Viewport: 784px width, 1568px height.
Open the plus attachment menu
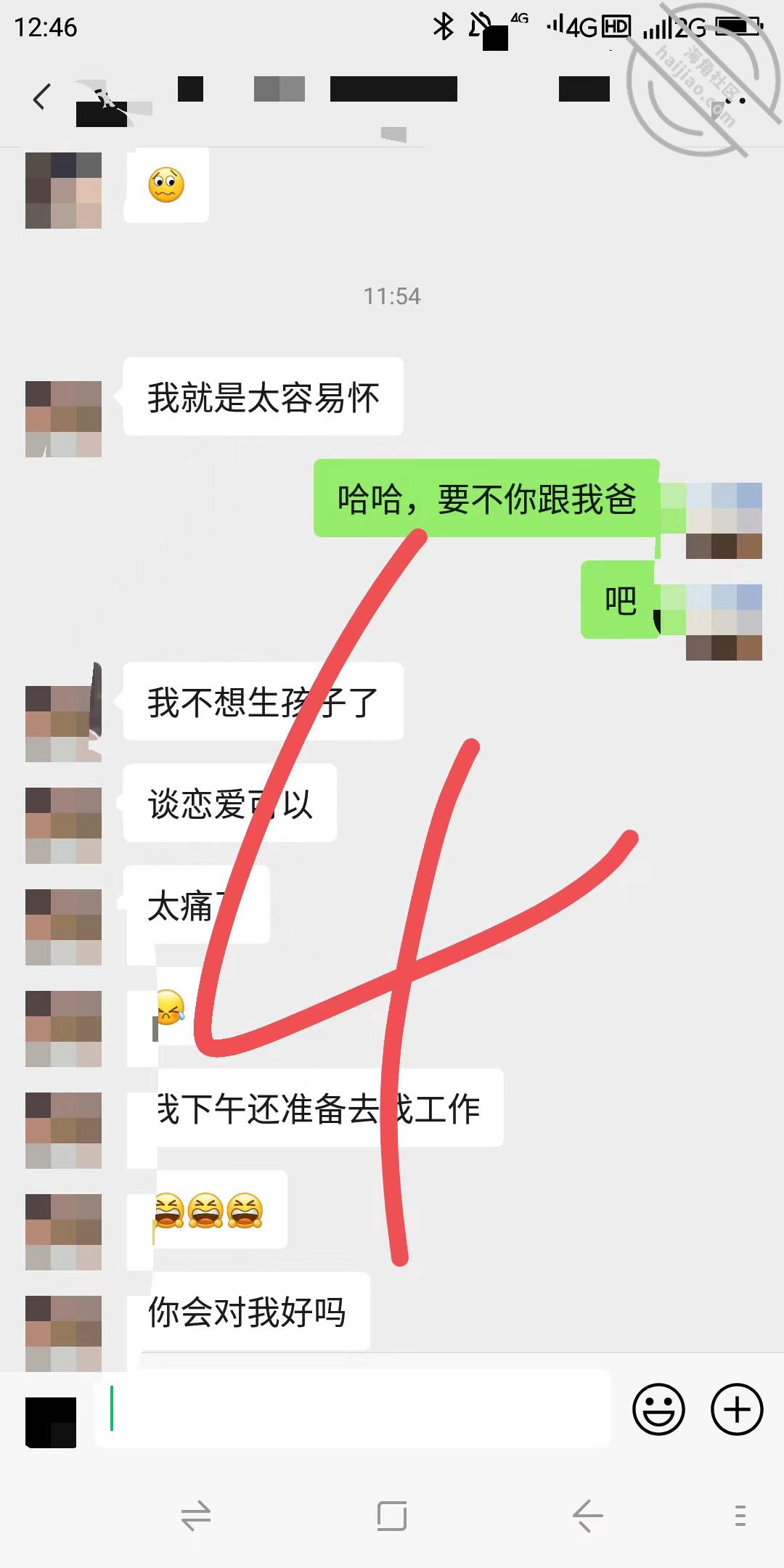pyautogui.click(x=737, y=1410)
